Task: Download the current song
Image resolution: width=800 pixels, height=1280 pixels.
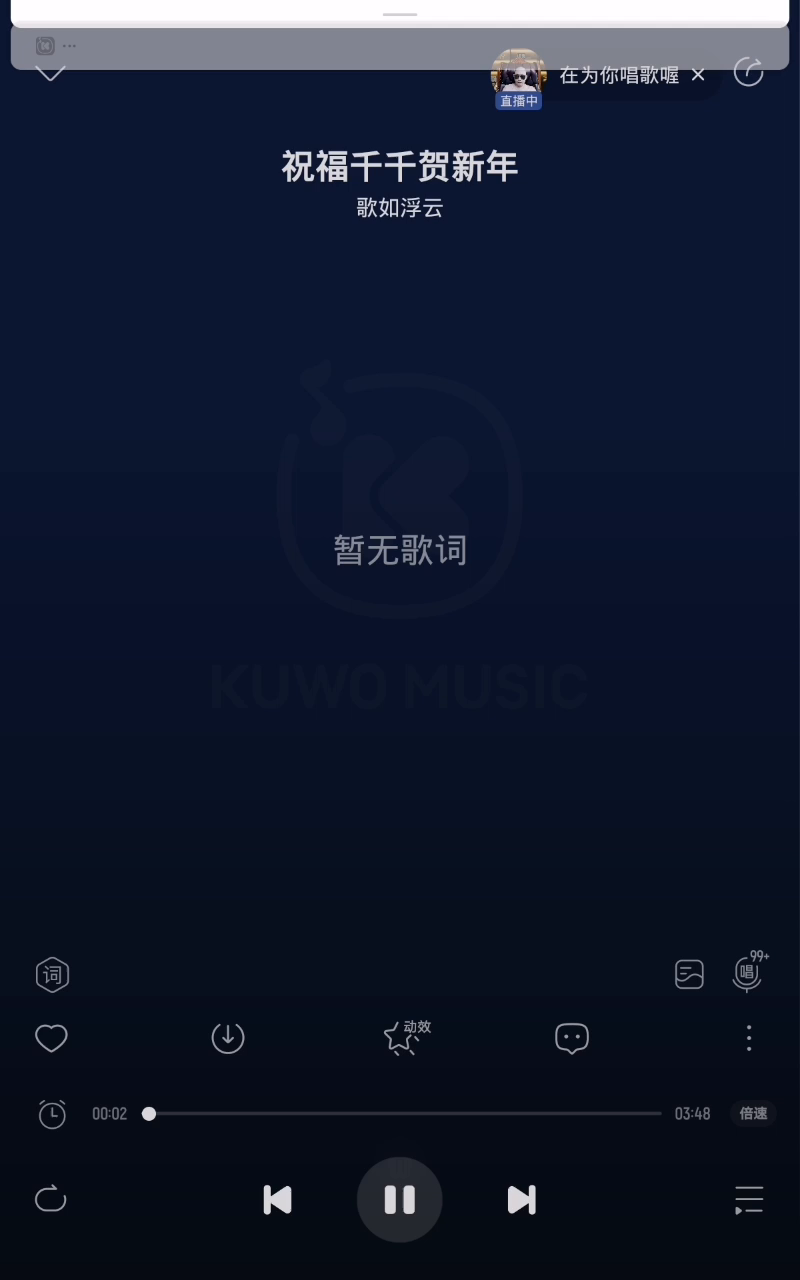Action: 228,1038
